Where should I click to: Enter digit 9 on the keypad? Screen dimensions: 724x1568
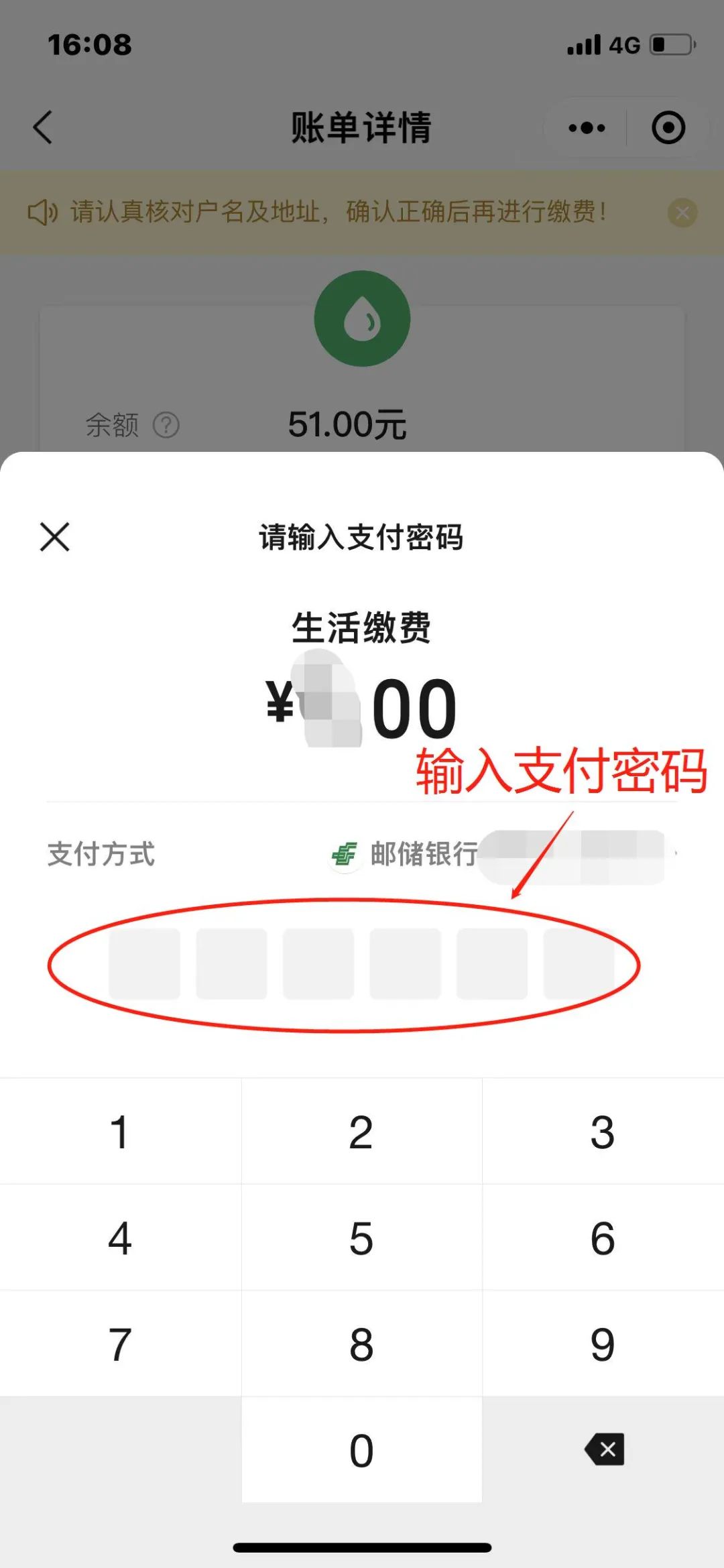pyautogui.click(x=602, y=1344)
